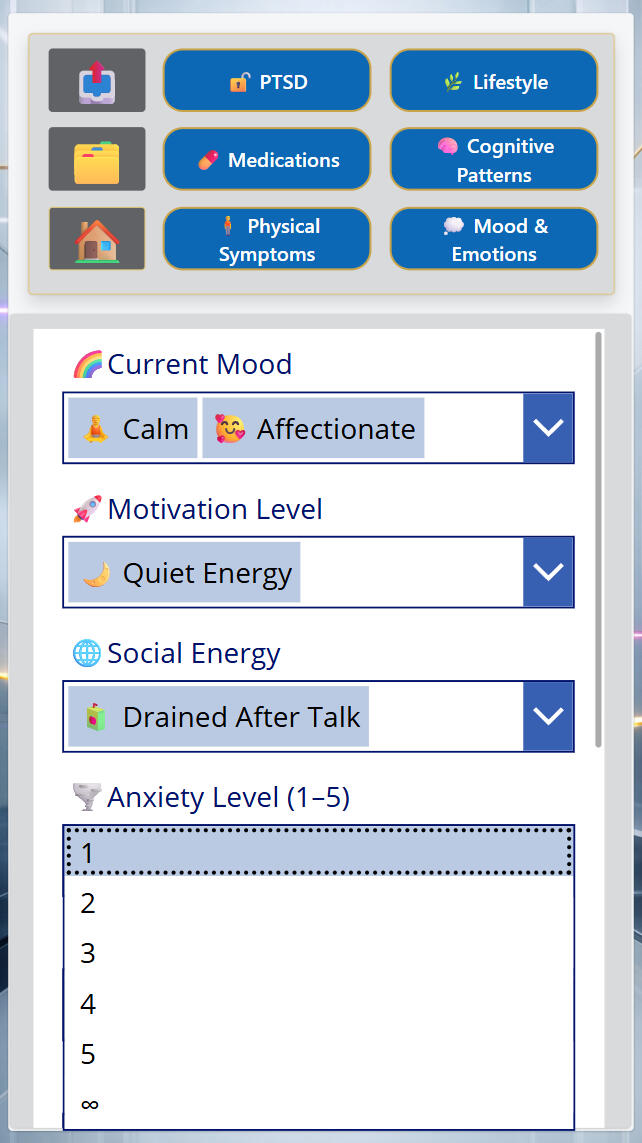Select anxiety level 1
Screen dimensions: 642x1143
click(318, 852)
